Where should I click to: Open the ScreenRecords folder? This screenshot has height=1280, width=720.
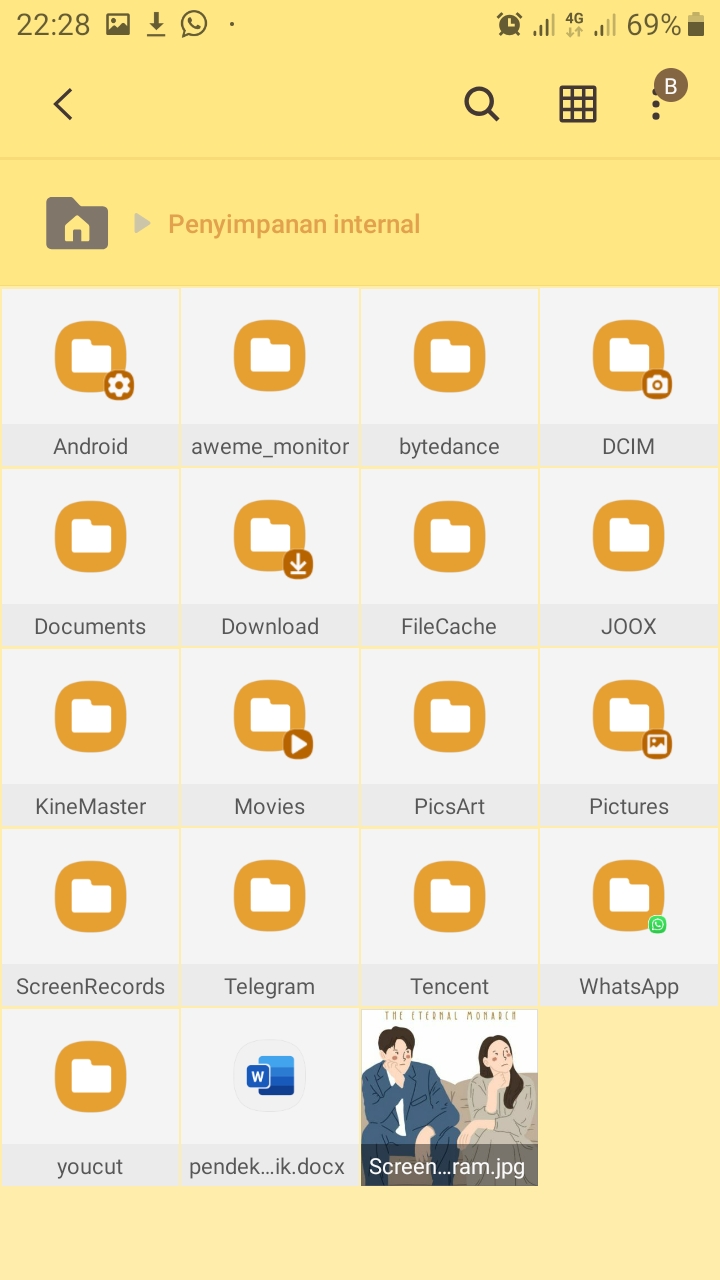coord(91,917)
